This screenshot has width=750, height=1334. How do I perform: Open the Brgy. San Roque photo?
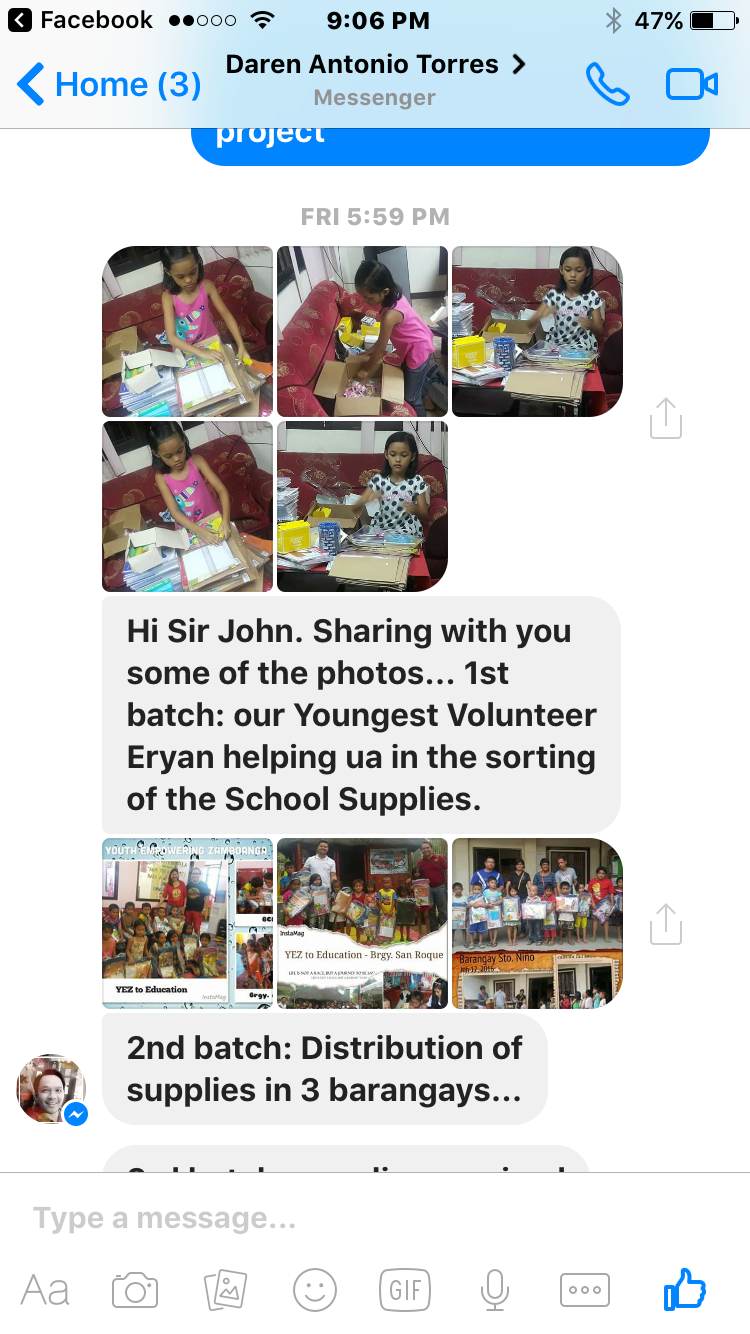click(x=362, y=923)
